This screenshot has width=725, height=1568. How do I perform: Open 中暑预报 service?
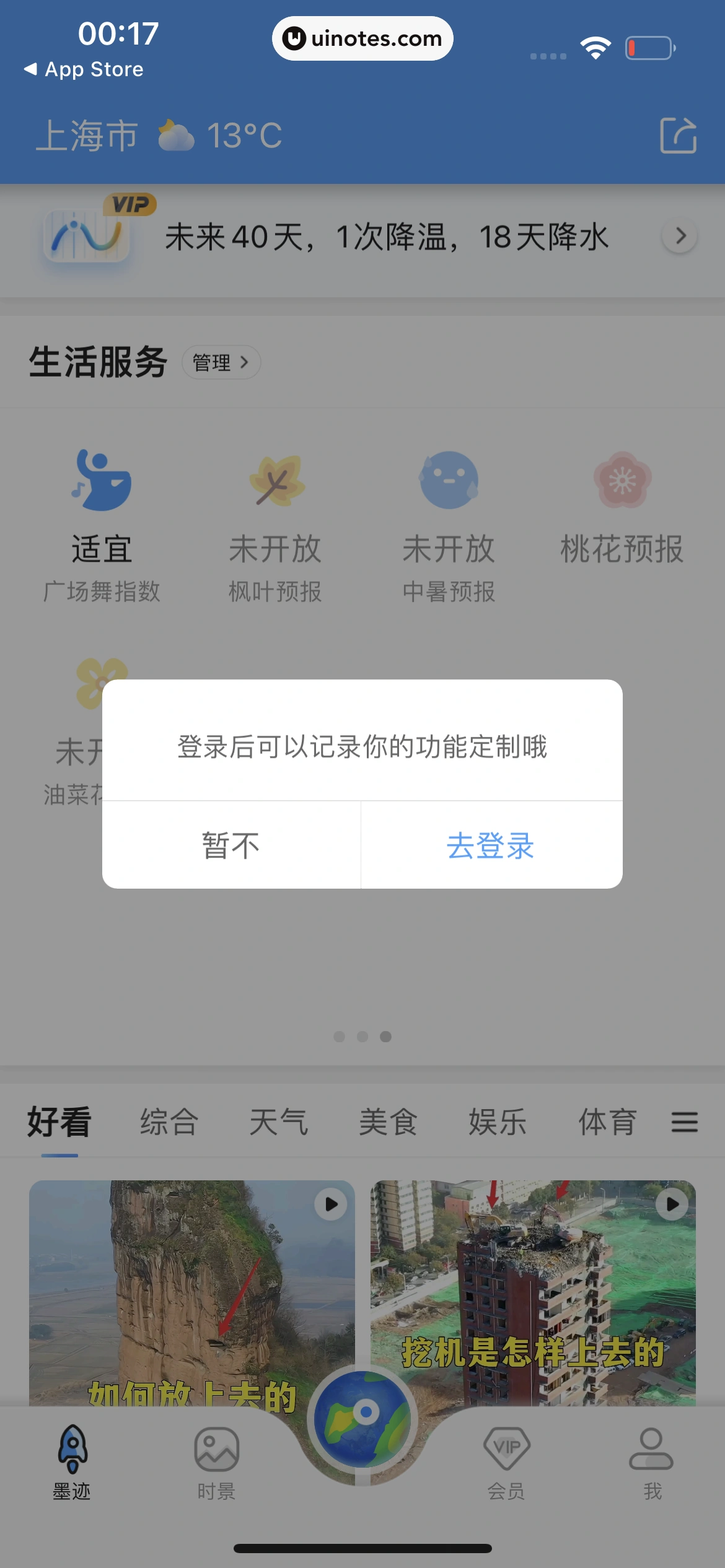(449, 523)
